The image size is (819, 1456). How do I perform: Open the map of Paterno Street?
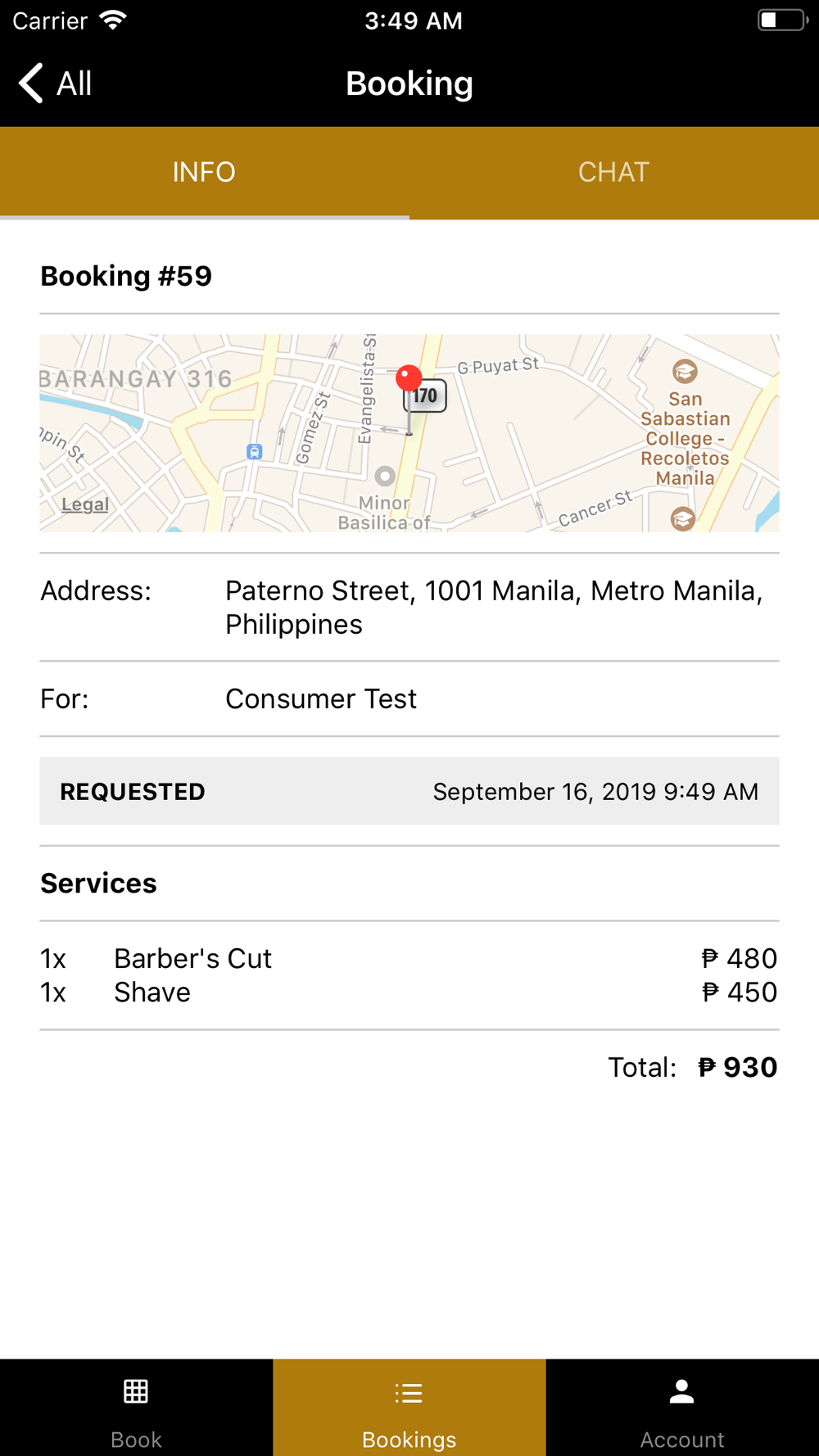coord(409,433)
